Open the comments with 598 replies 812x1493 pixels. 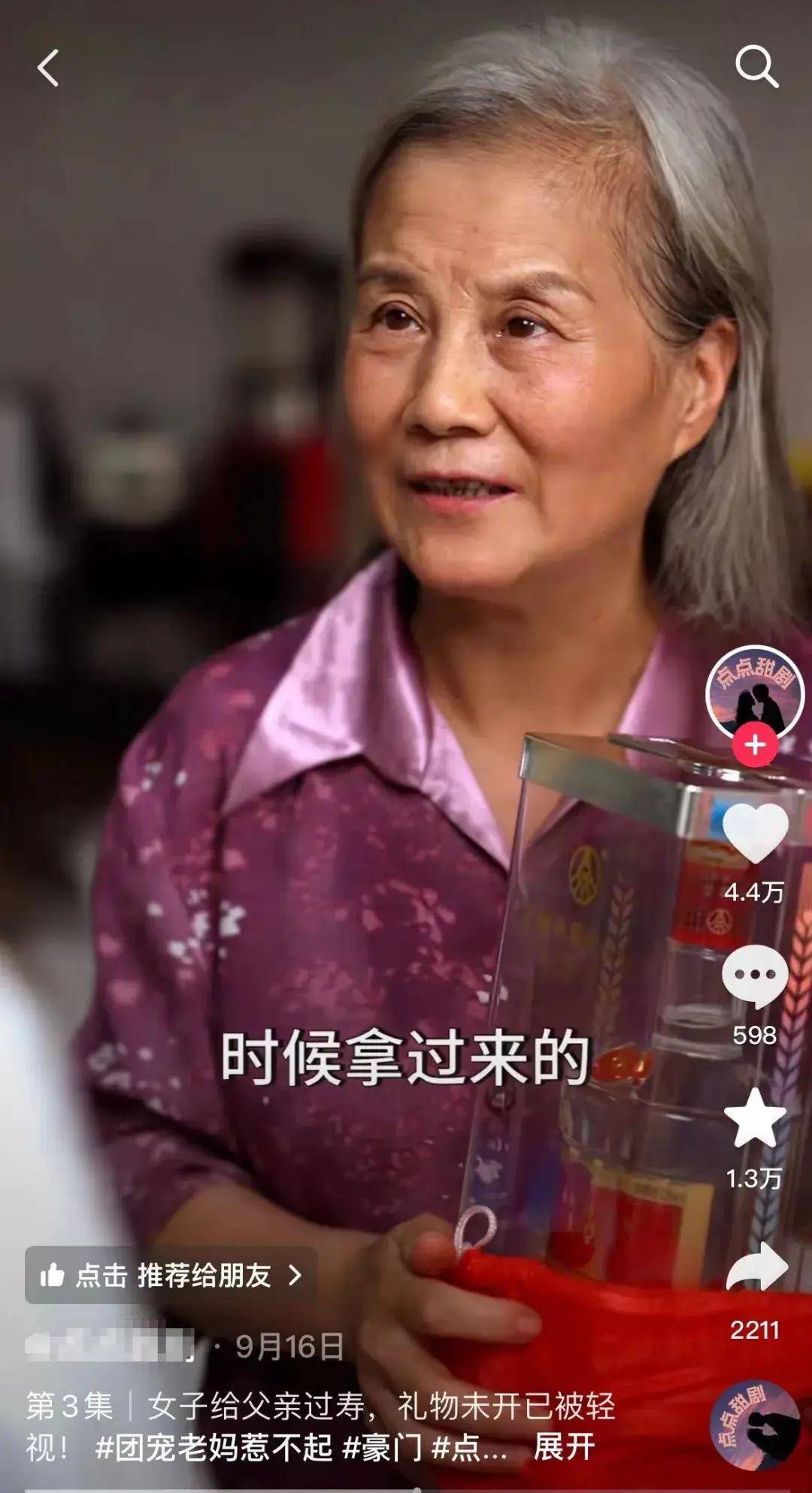pyautogui.click(x=755, y=977)
